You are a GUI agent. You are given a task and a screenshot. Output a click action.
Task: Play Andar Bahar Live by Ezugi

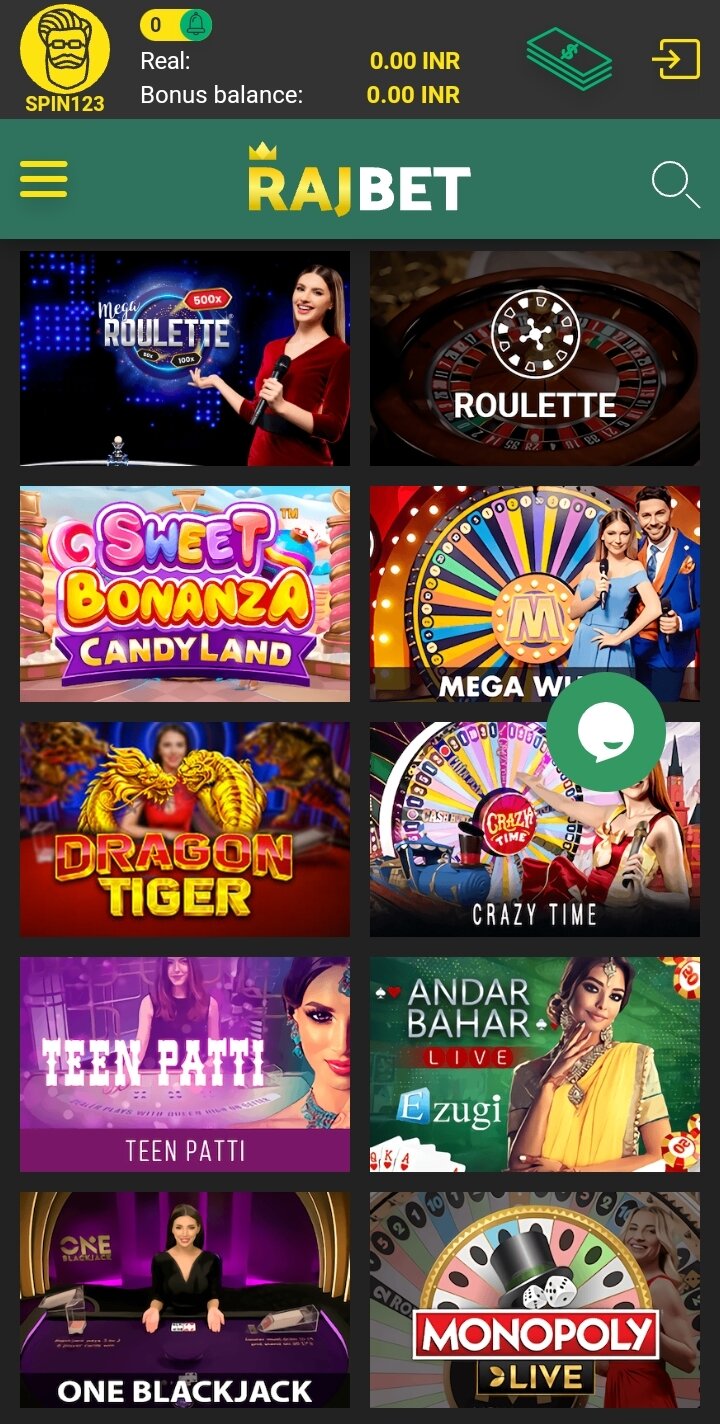coord(535,1064)
